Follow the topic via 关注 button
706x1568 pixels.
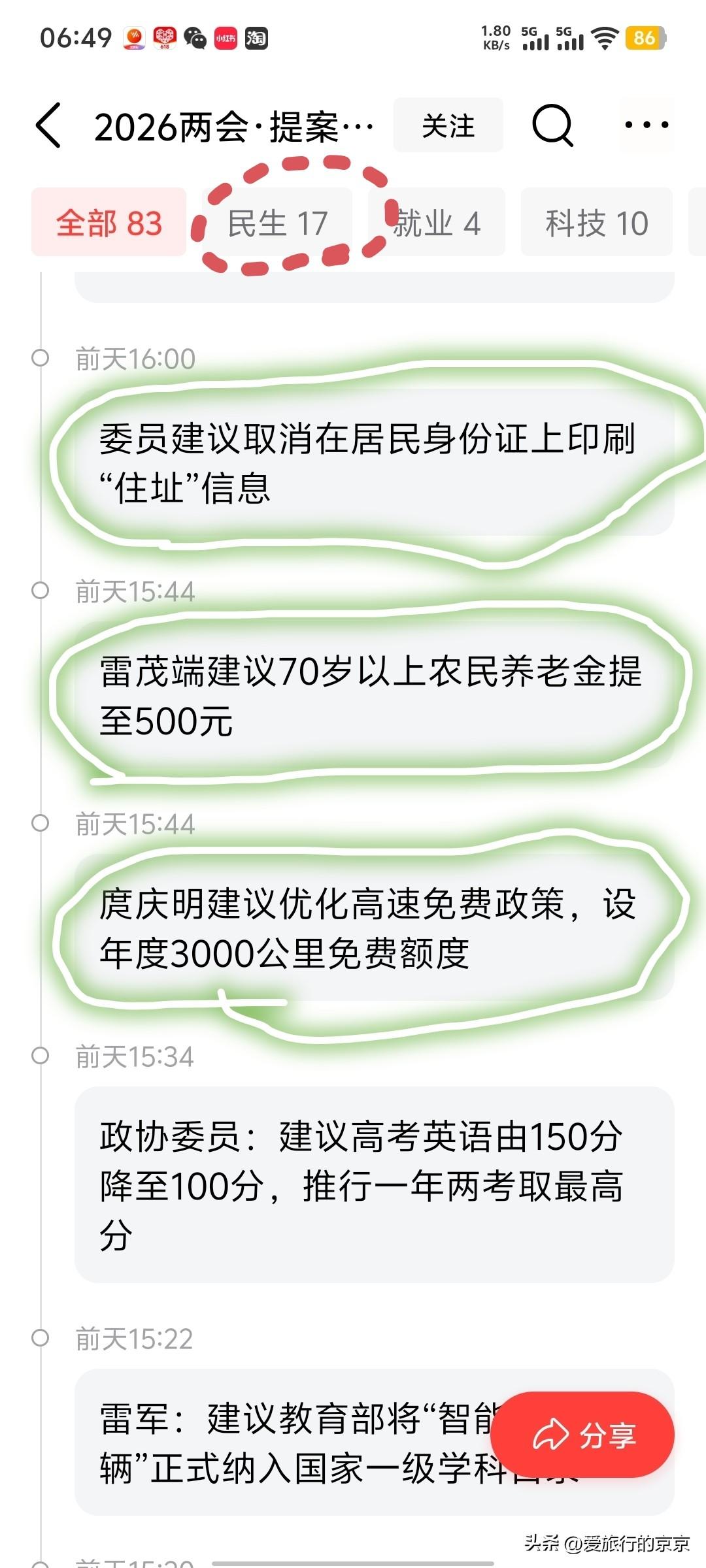[448, 125]
